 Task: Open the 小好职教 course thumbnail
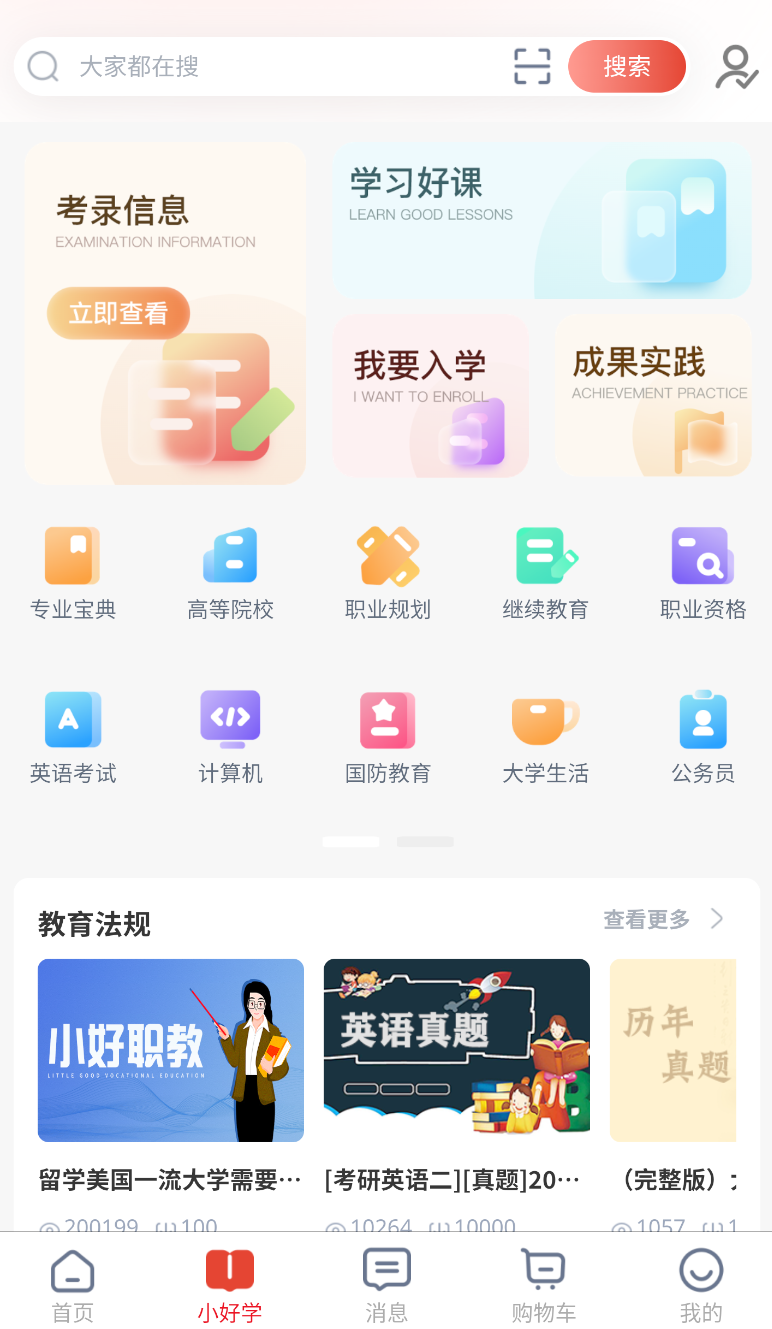171,1050
